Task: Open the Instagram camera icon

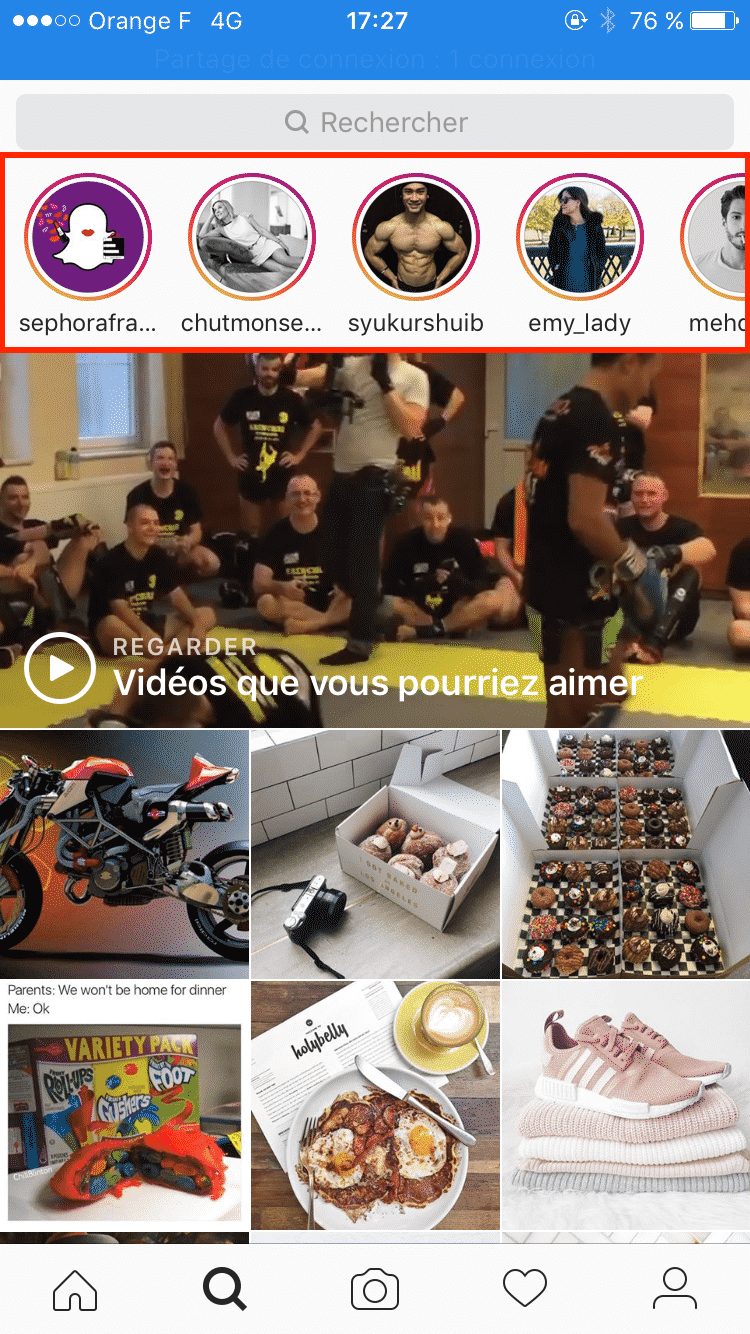Action: tap(374, 1289)
